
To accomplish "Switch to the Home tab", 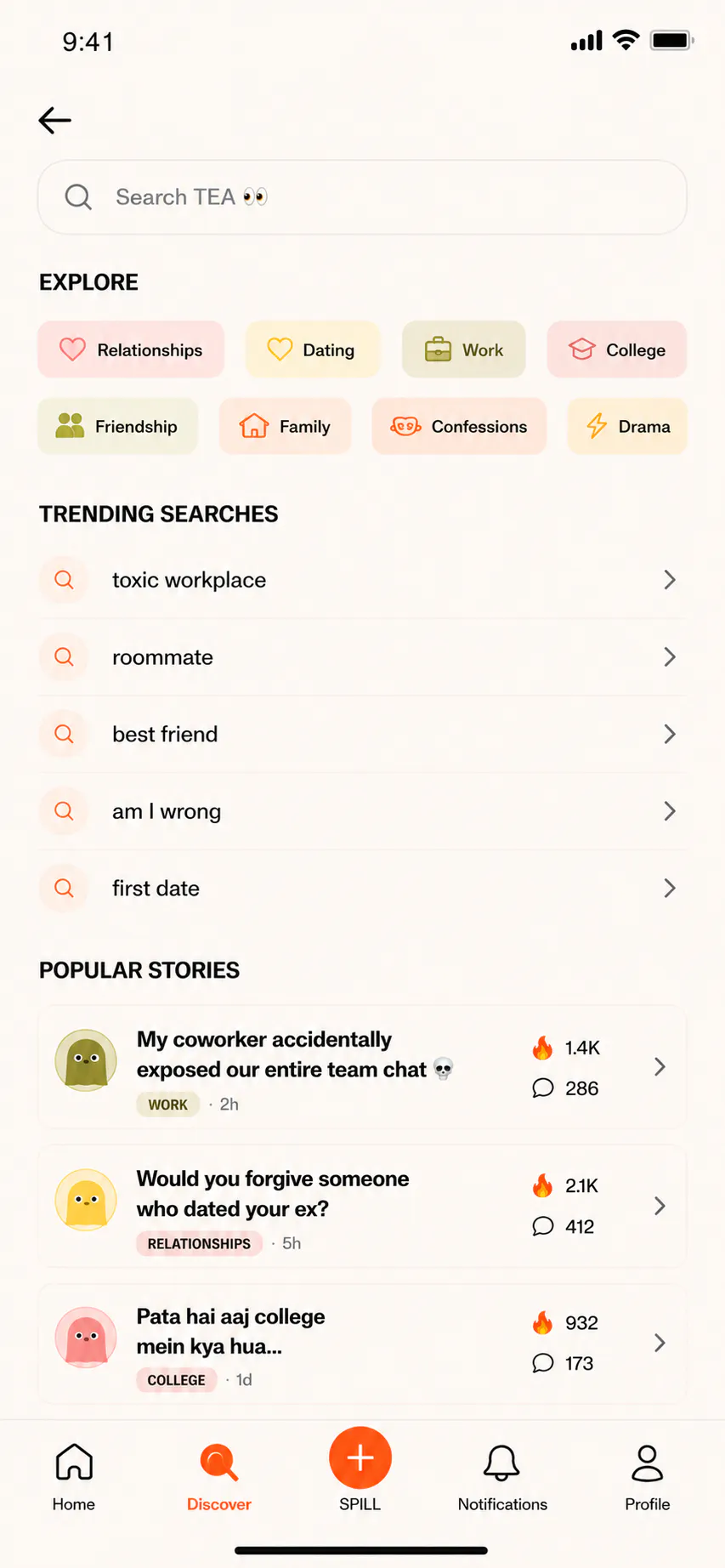I will coord(74,1478).
